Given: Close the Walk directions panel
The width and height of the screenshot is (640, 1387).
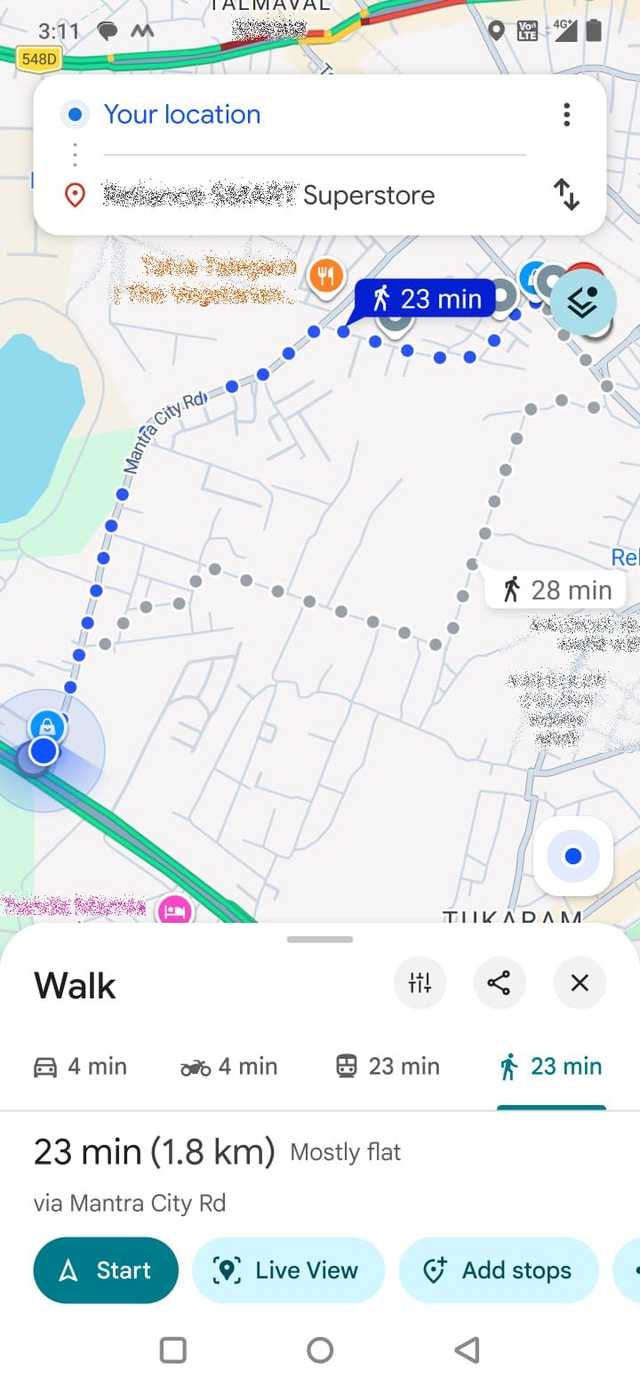Looking at the screenshot, I should (579, 984).
